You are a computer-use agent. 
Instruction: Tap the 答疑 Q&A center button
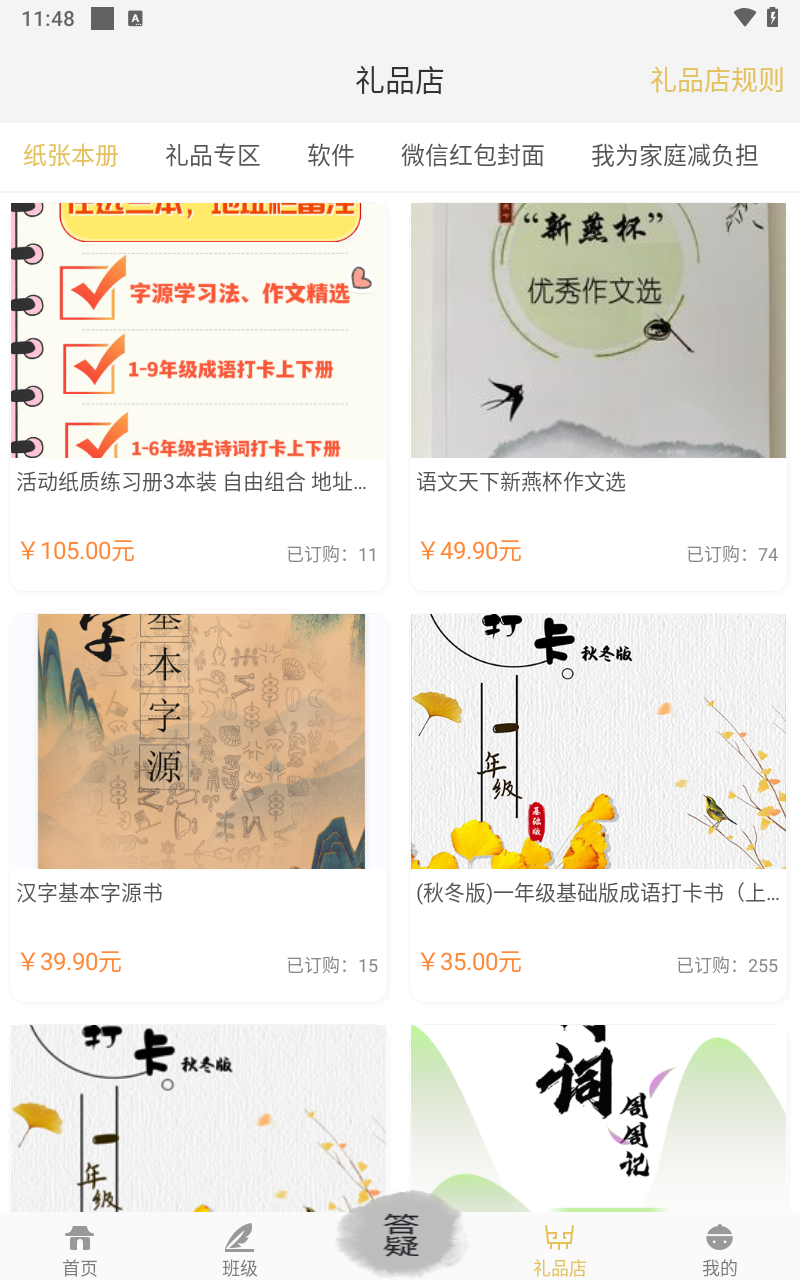click(401, 1236)
